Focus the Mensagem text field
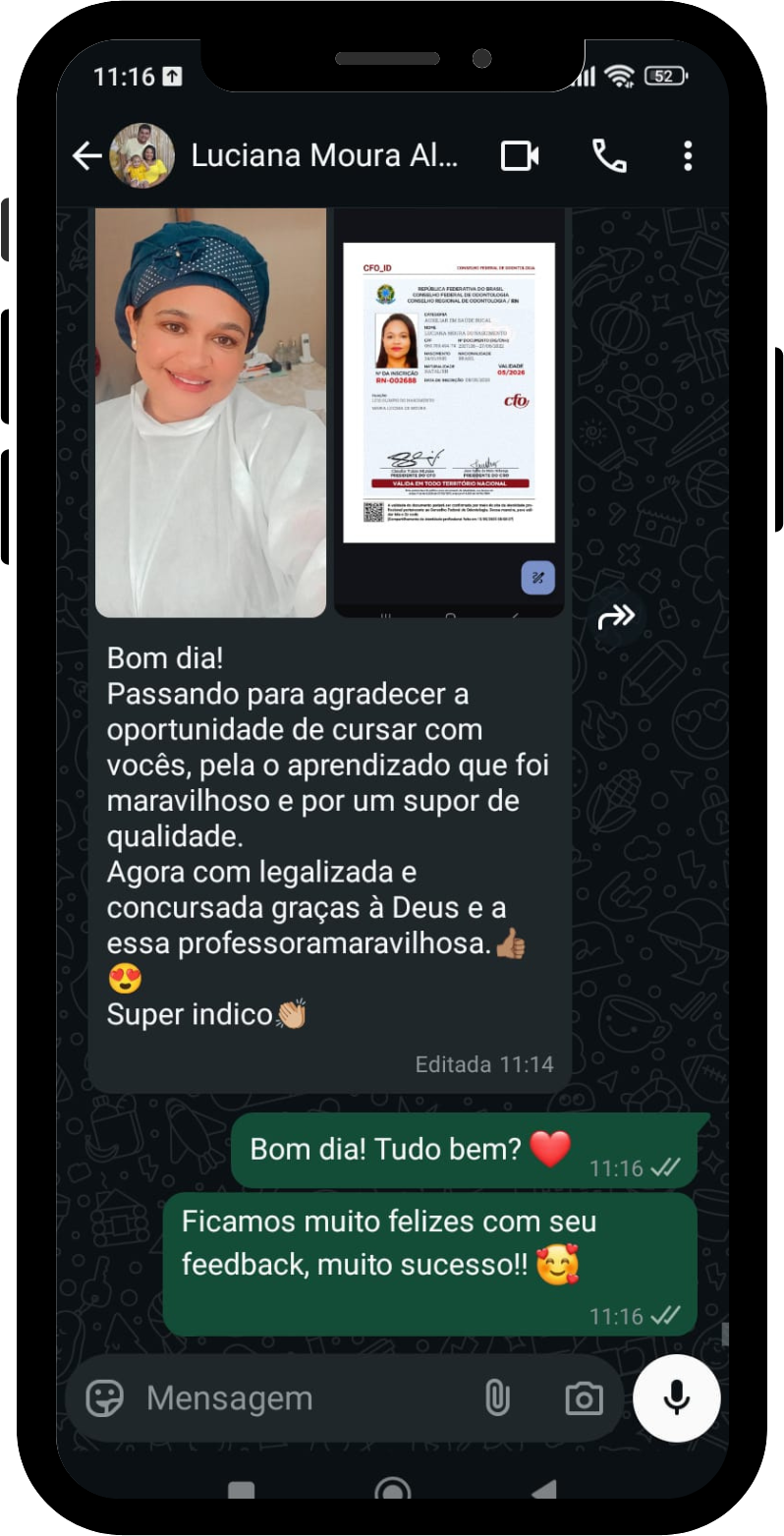The image size is (784, 1536). tap(305, 1397)
